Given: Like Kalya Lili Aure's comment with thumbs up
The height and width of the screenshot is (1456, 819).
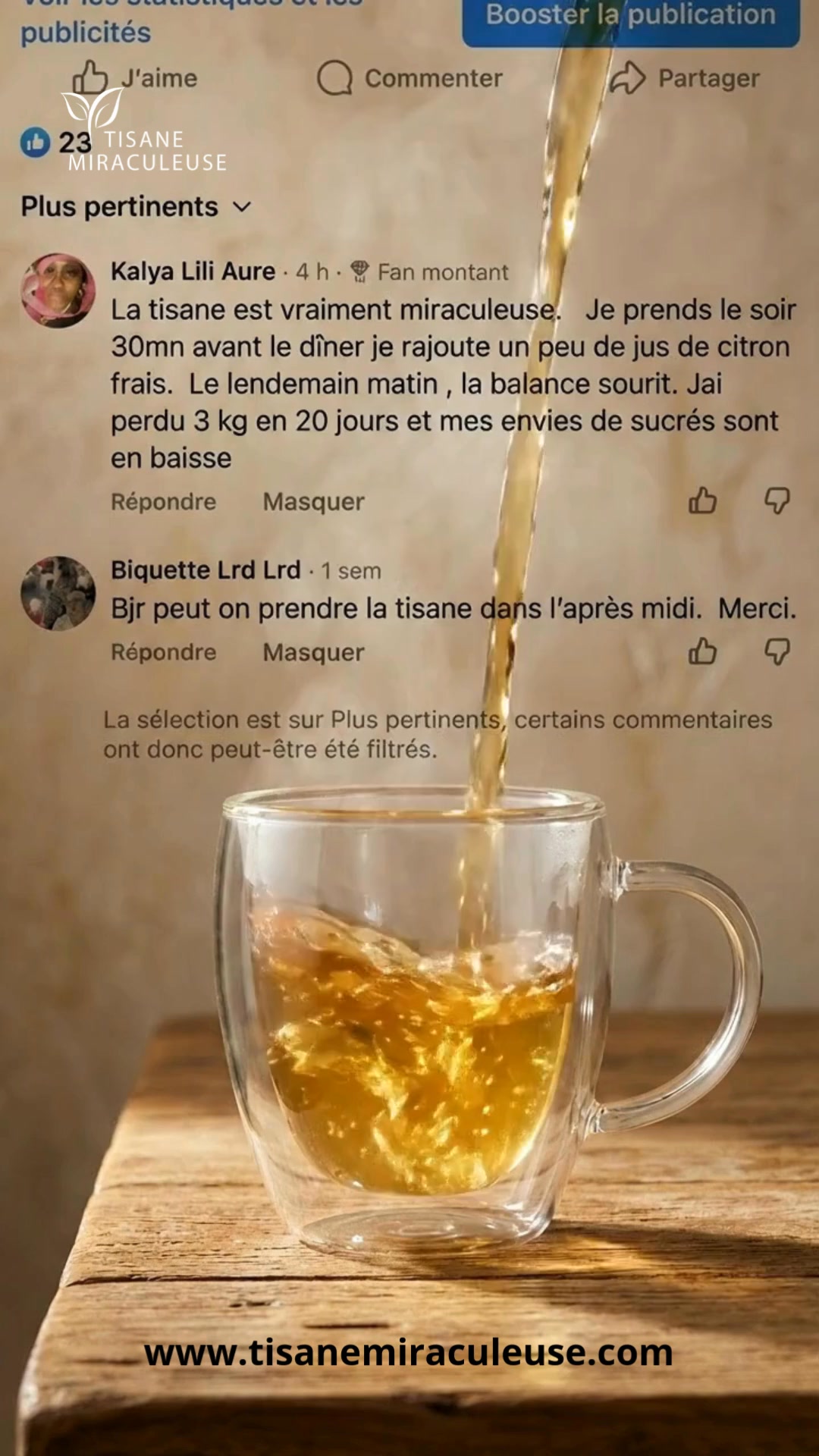Looking at the screenshot, I should click(701, 501).
